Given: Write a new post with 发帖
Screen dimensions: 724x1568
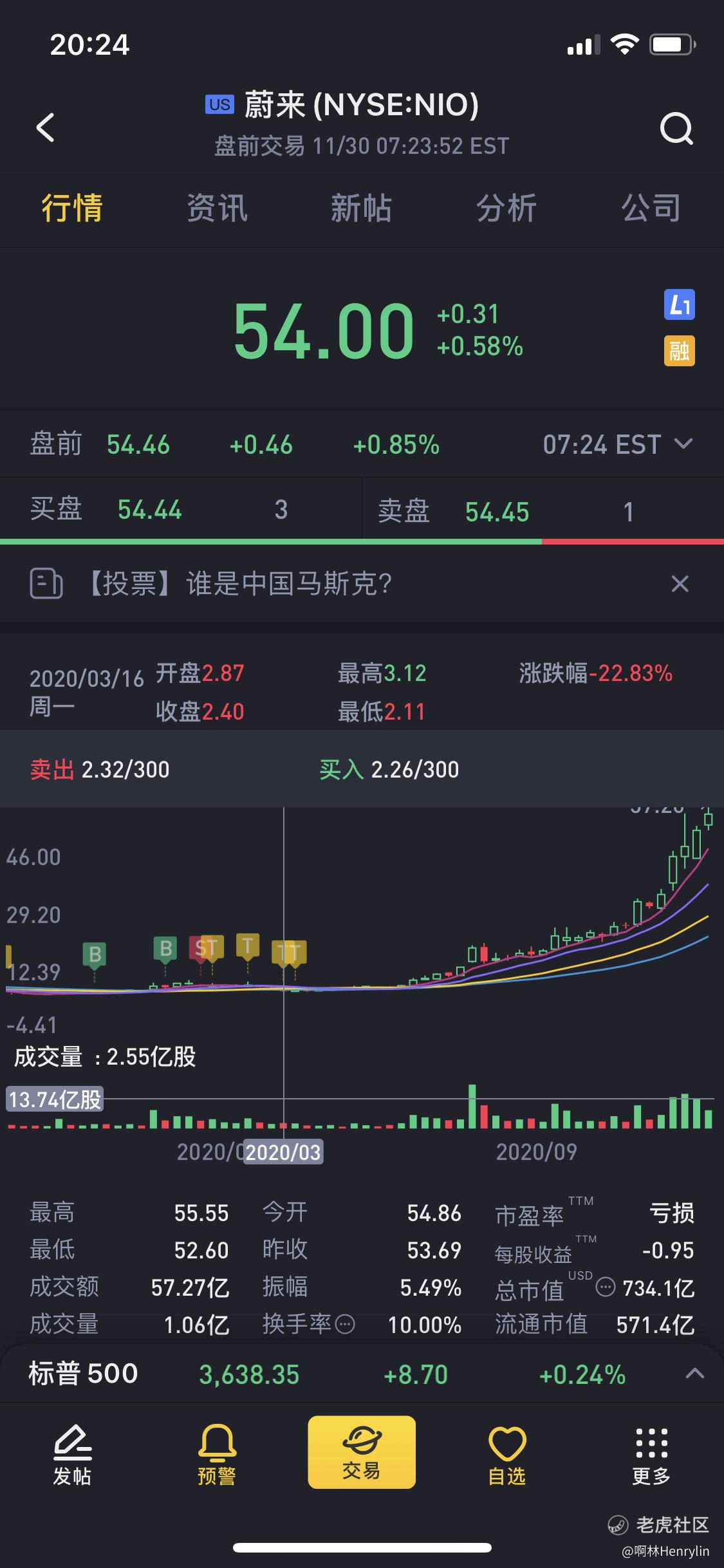Looking at the screenshot, I should [72, 1456].
